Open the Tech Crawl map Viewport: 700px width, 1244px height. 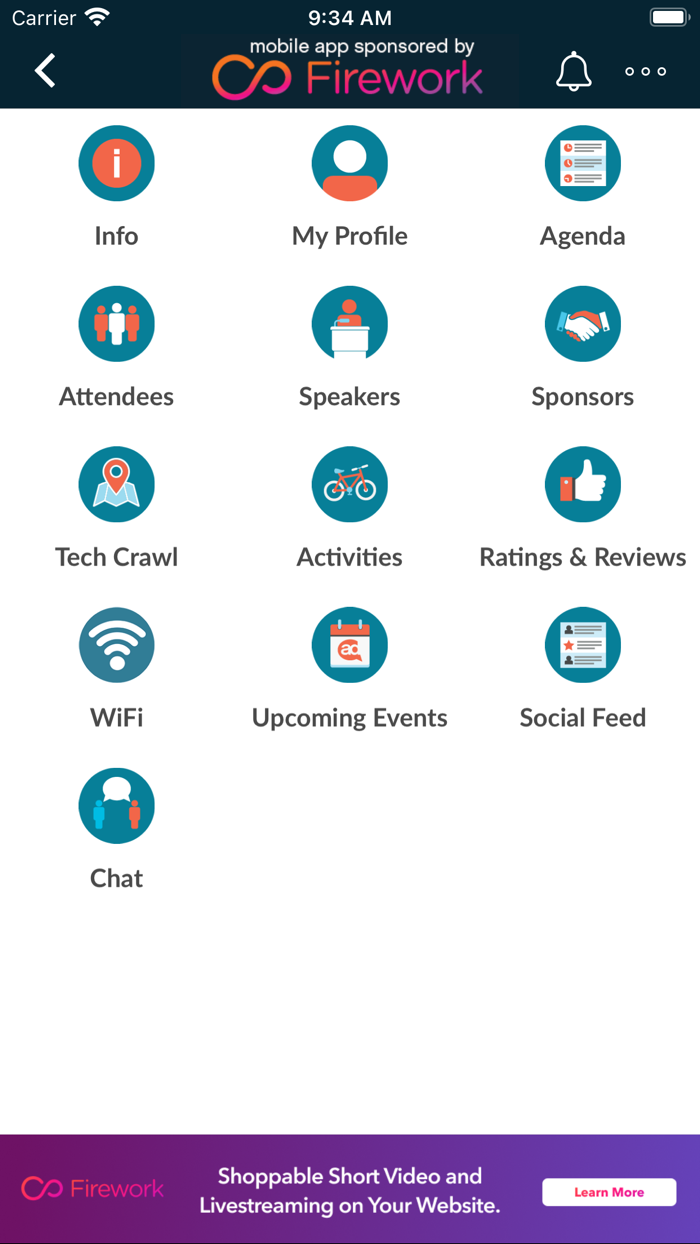117,485
